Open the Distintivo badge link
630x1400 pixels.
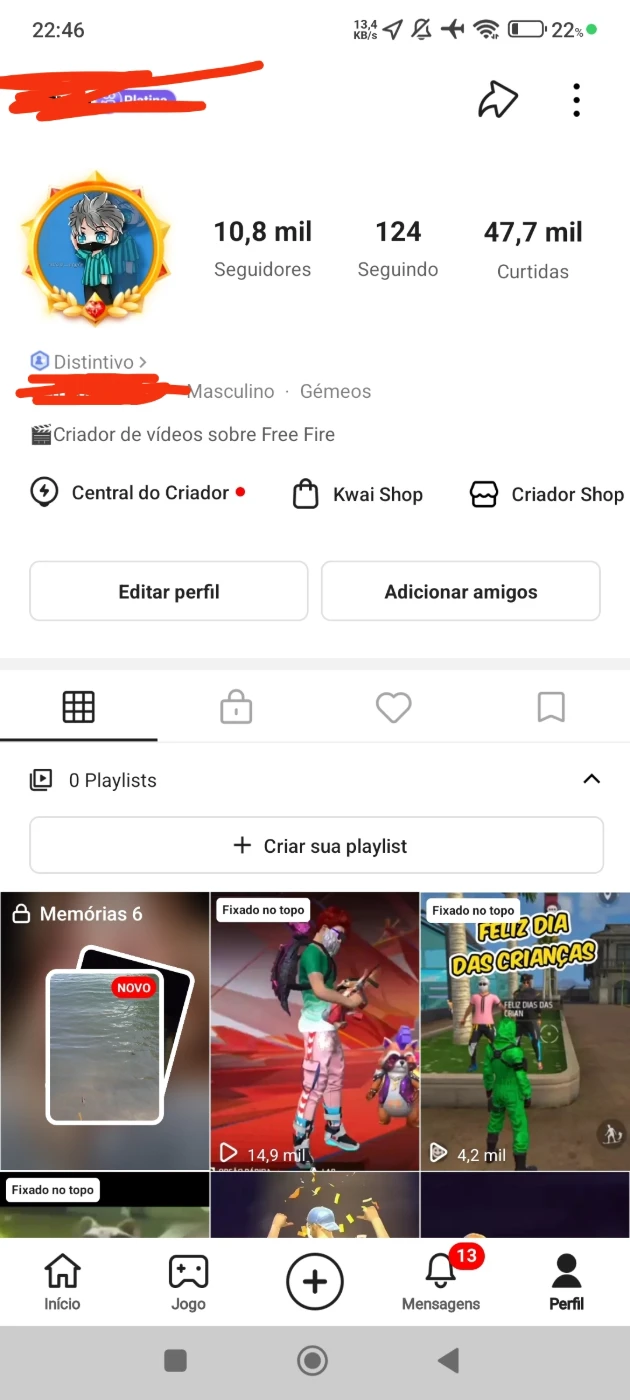click(91, 362)
